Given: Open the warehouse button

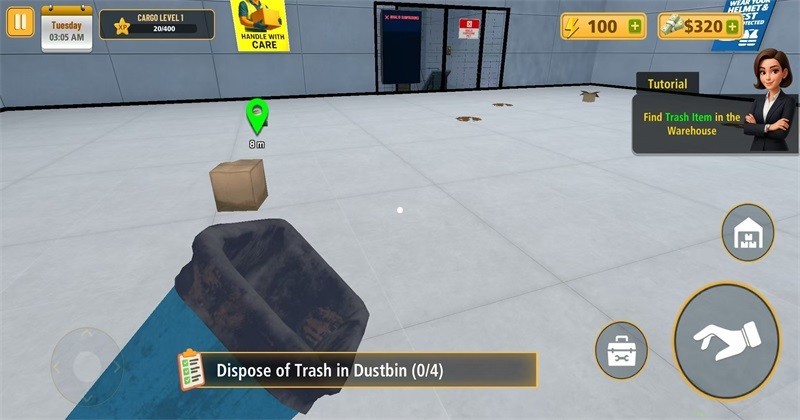Looking at the screenshot, I should [747, 234].
